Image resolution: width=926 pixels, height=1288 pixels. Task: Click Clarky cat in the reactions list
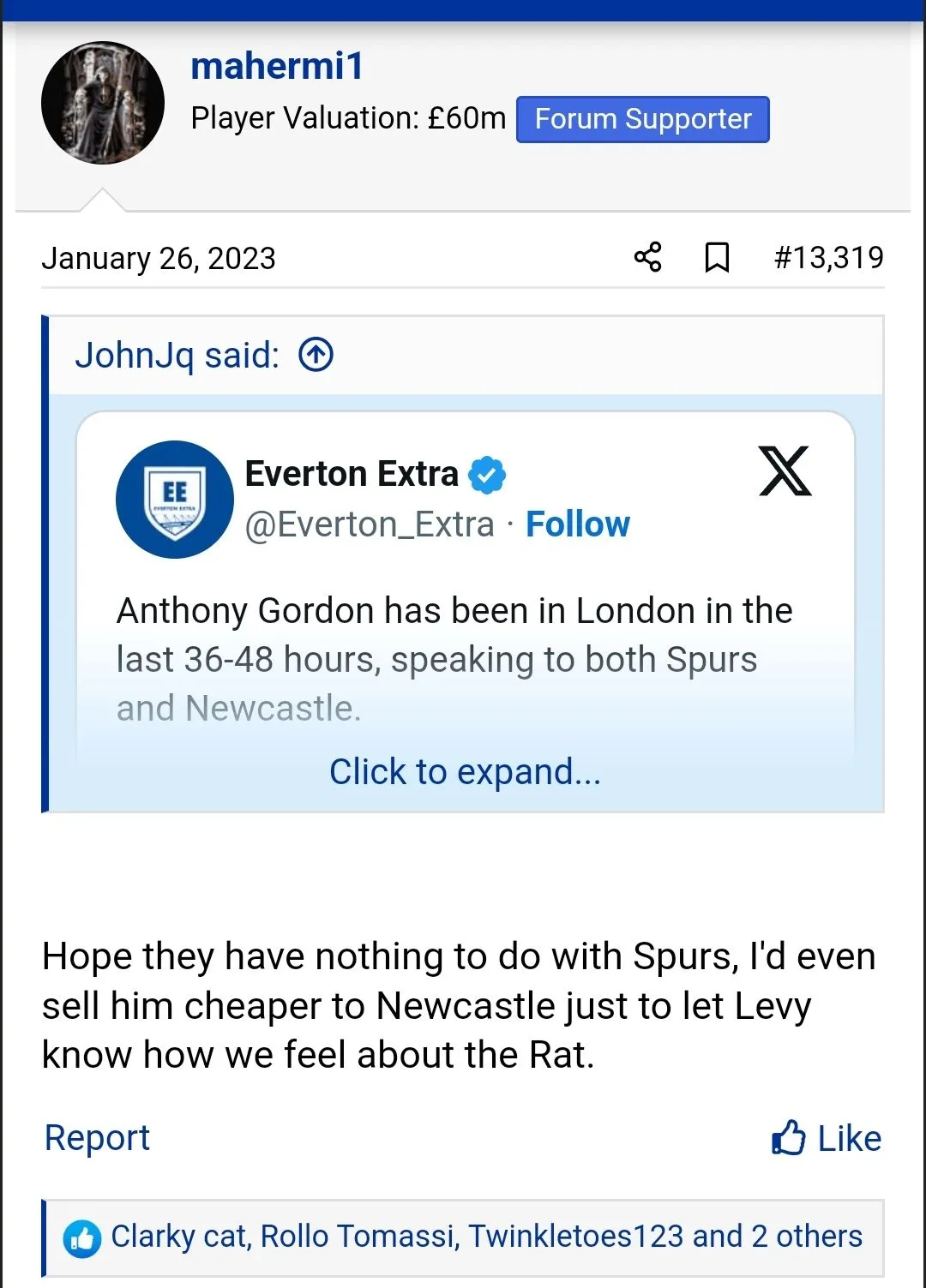[x=177, y=1237]
